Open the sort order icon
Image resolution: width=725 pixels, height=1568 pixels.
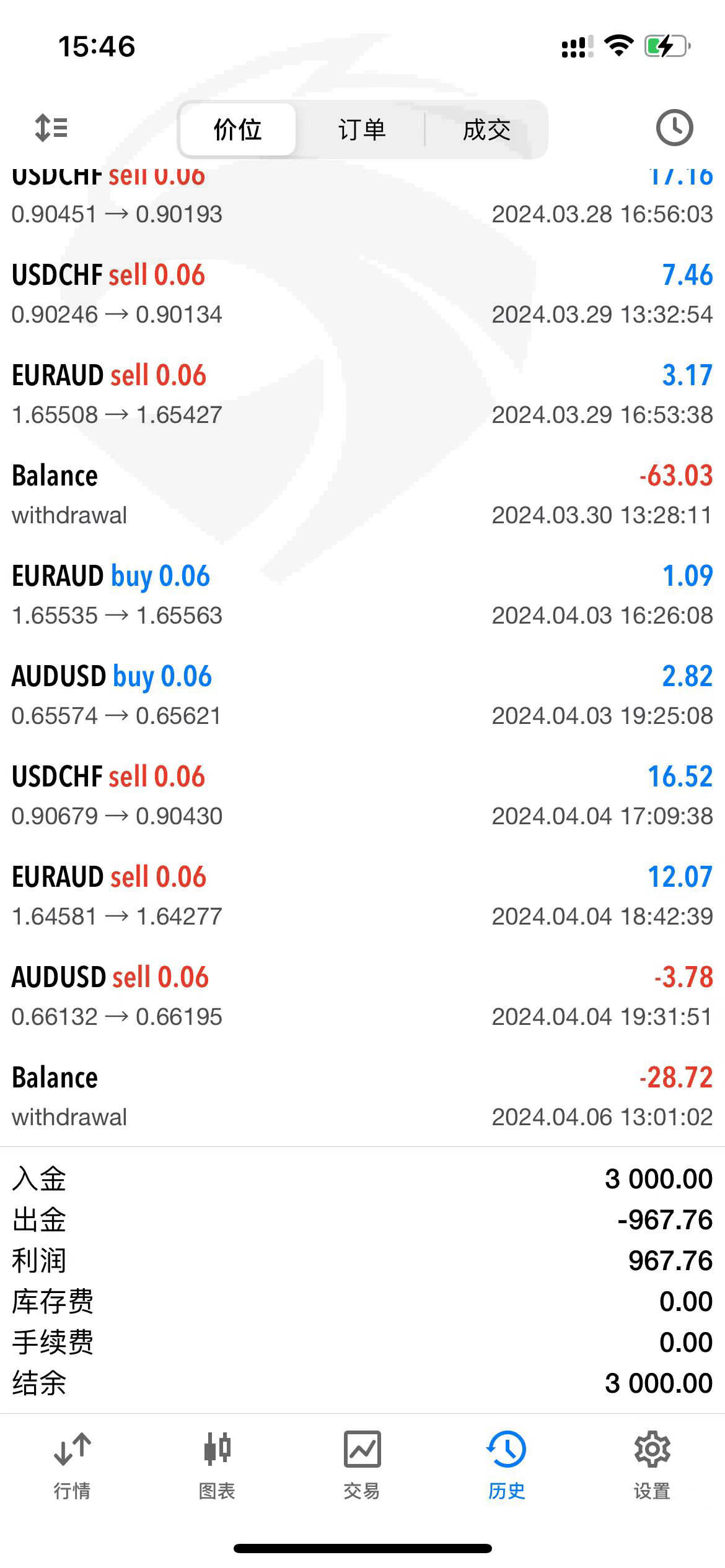pyautogui.click(x=51, y=128)
